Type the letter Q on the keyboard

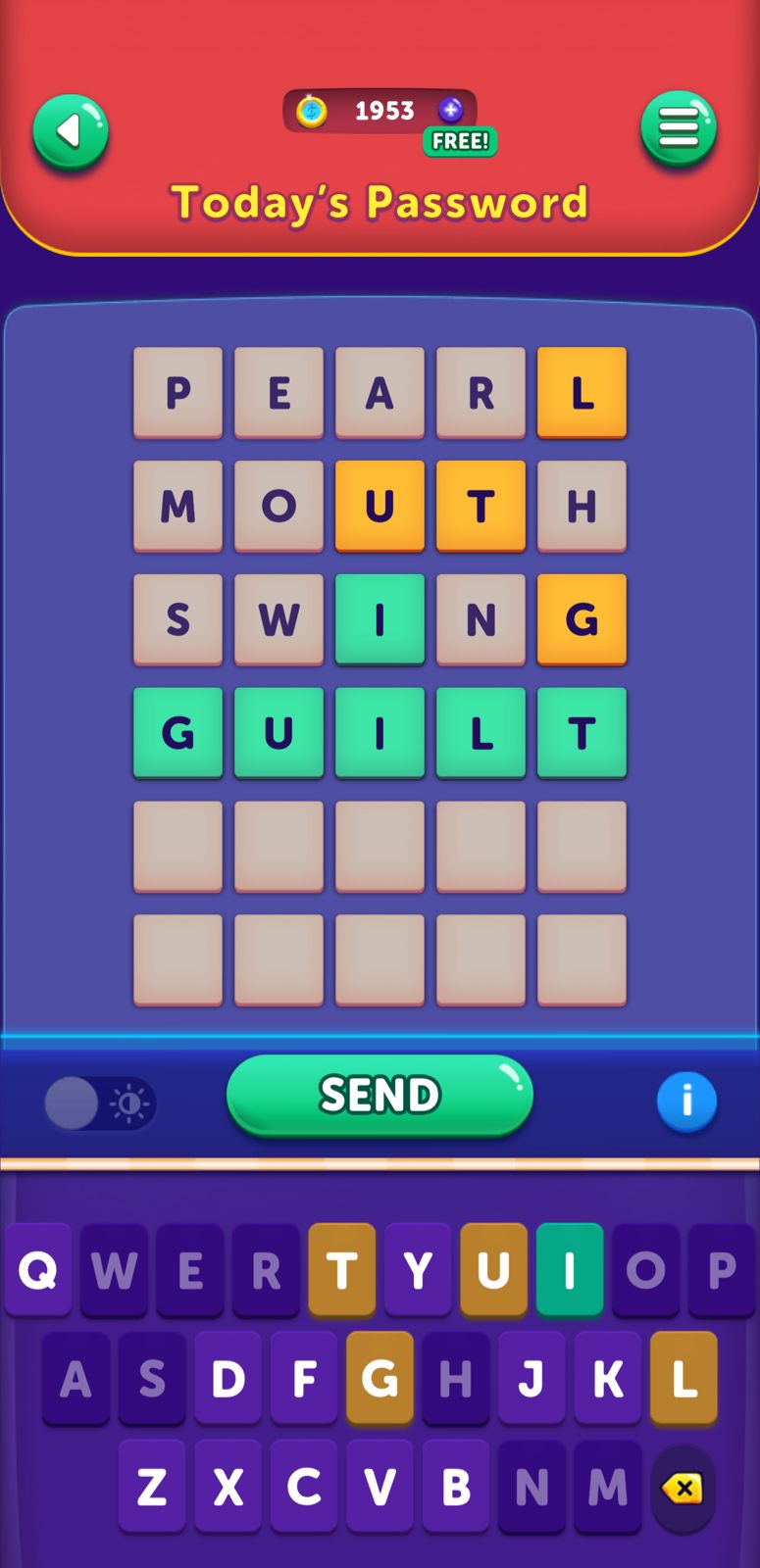pos(38,1270)
